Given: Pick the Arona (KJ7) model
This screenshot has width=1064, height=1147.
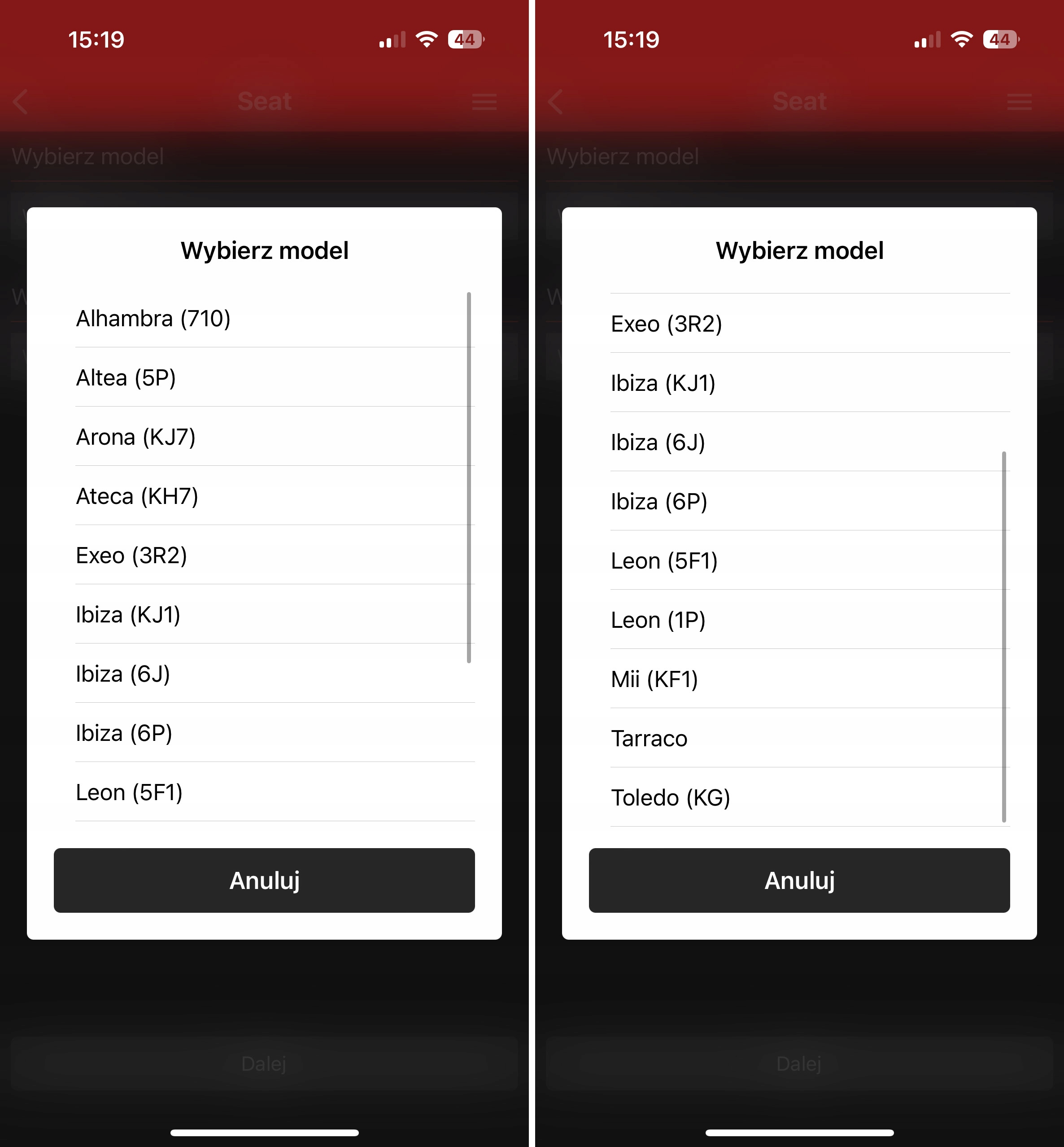Looking at the screenshot, I should point(136,437).
